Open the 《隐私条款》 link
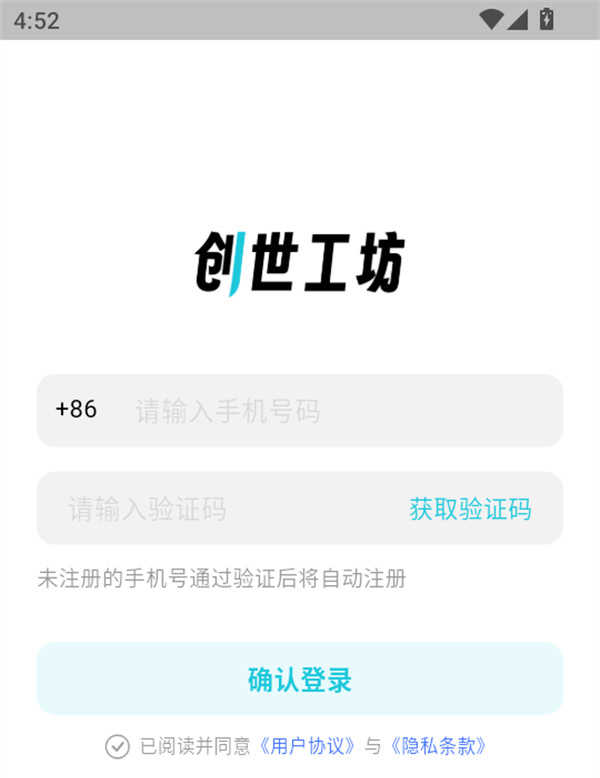Image resolution: width=600 pixels, height=778 pixels. click(x=439, y=746)
